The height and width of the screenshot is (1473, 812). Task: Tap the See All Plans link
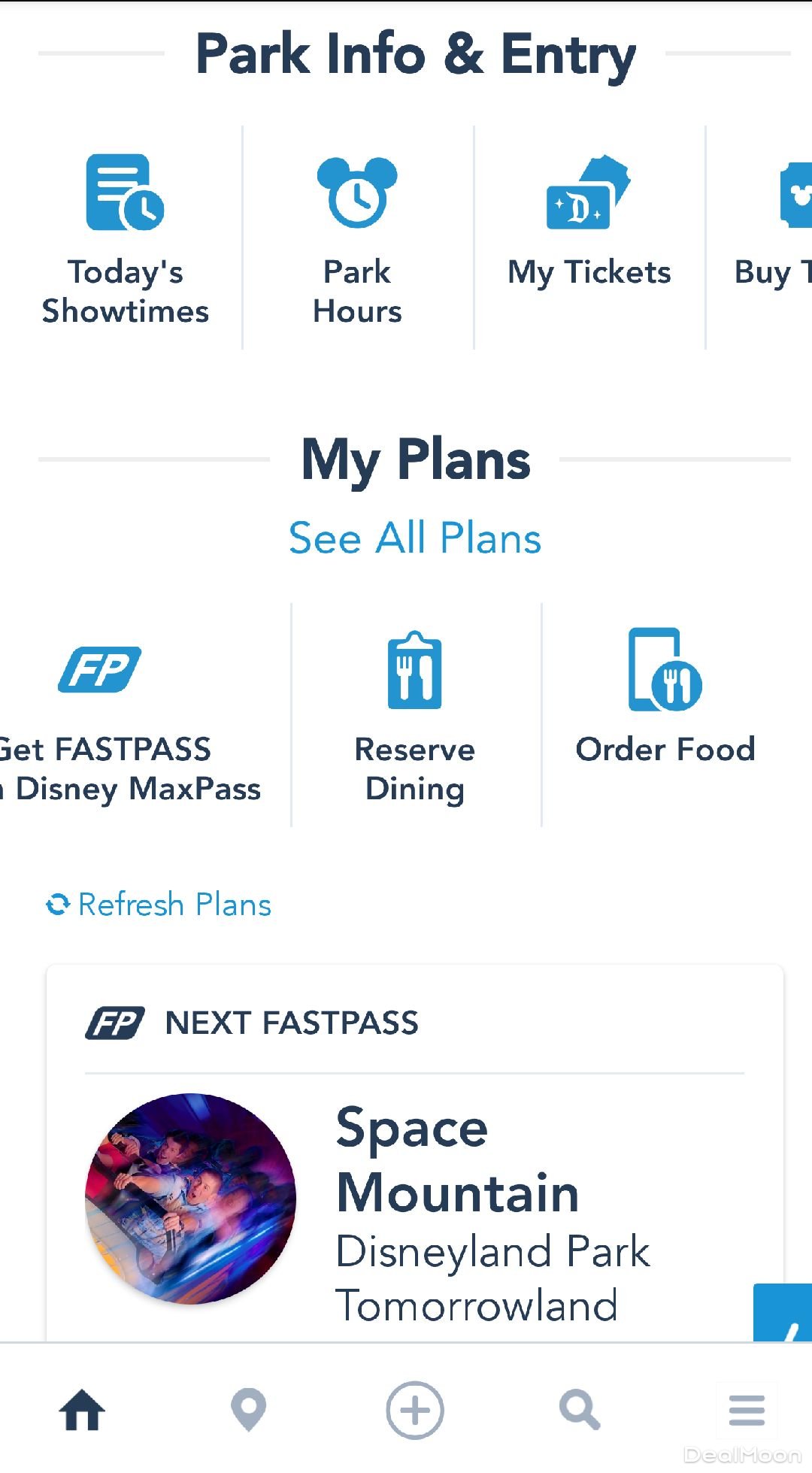coord(415,538)
